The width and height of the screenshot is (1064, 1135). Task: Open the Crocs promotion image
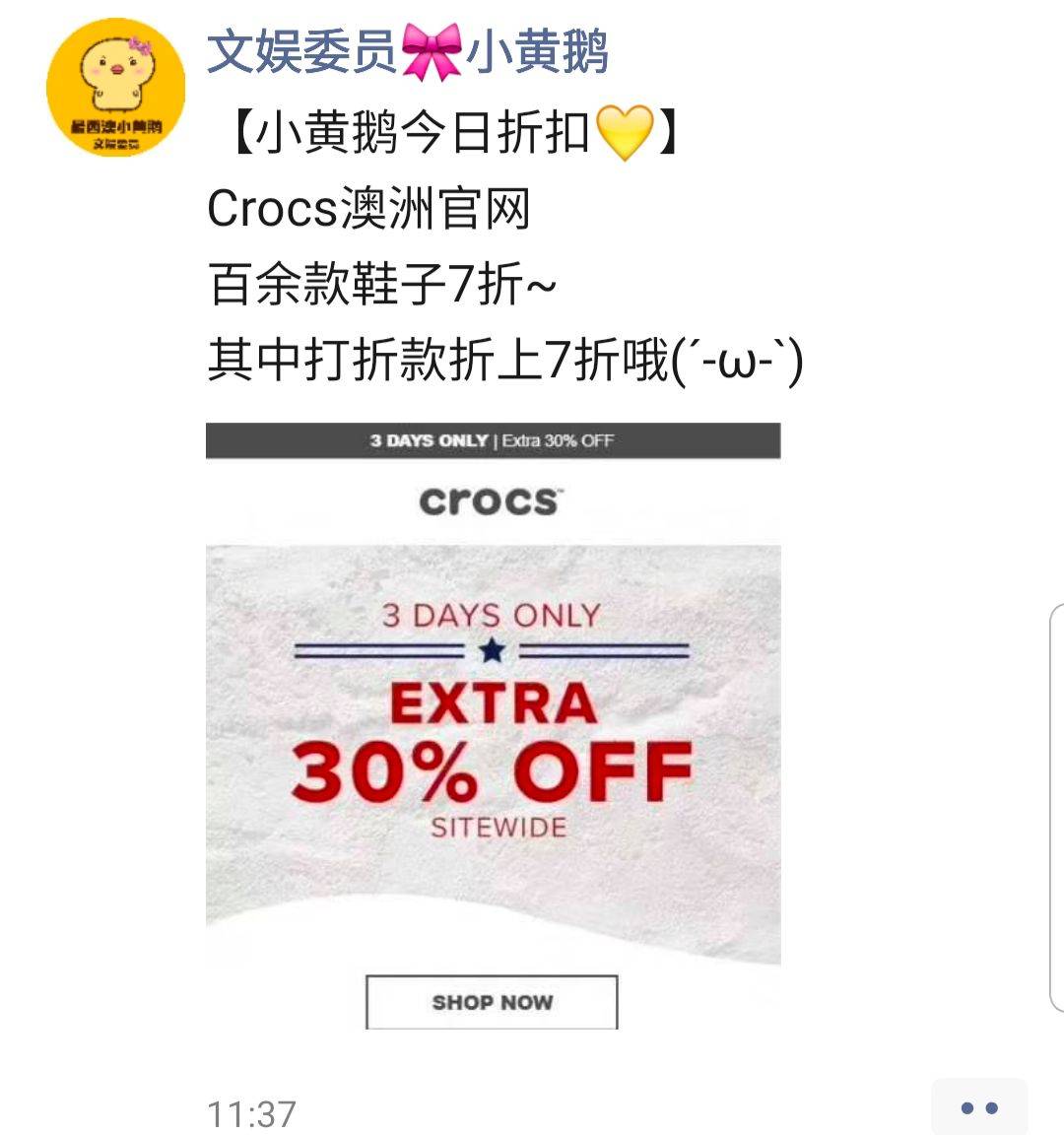[493, 726]
